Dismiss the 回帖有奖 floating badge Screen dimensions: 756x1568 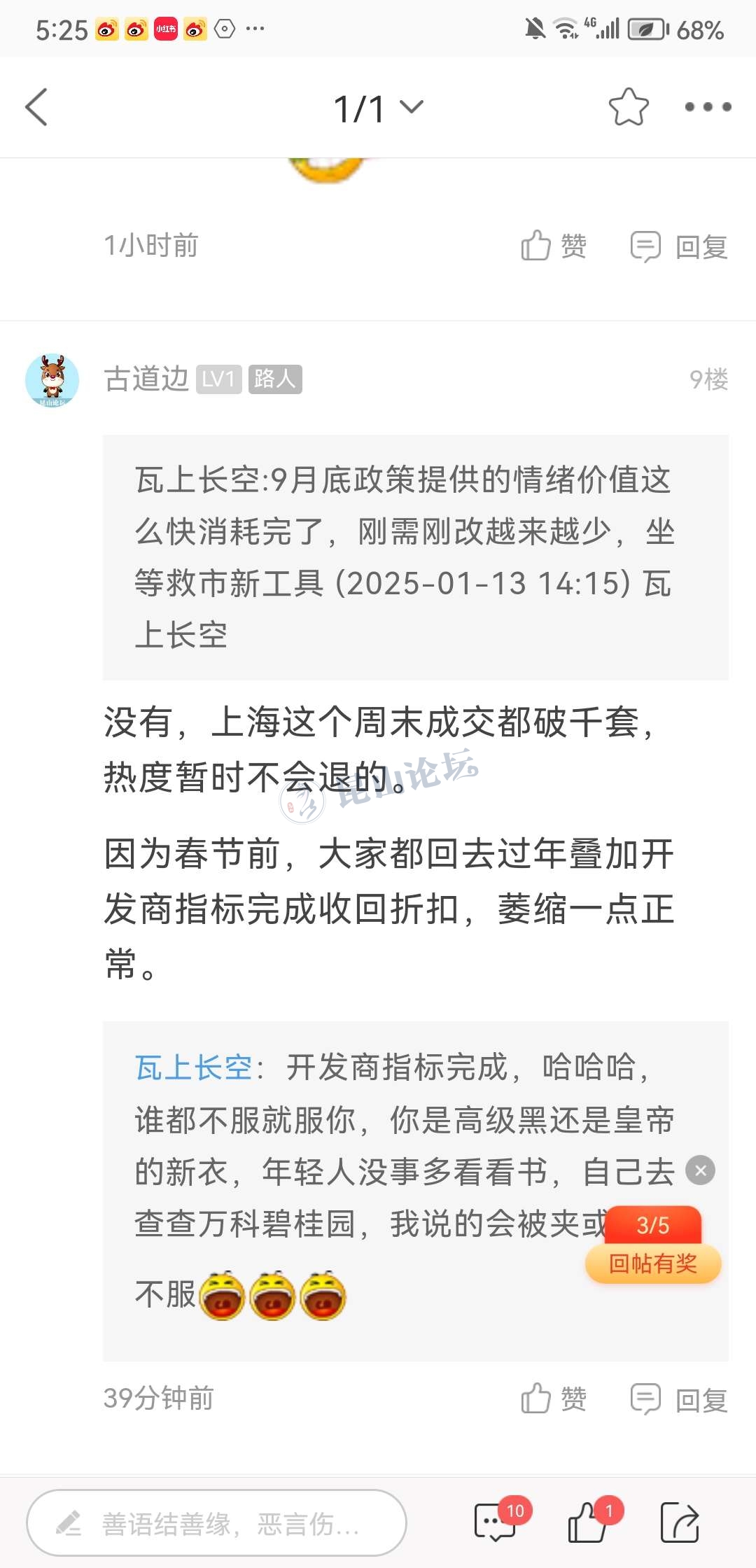[701, 1170]
